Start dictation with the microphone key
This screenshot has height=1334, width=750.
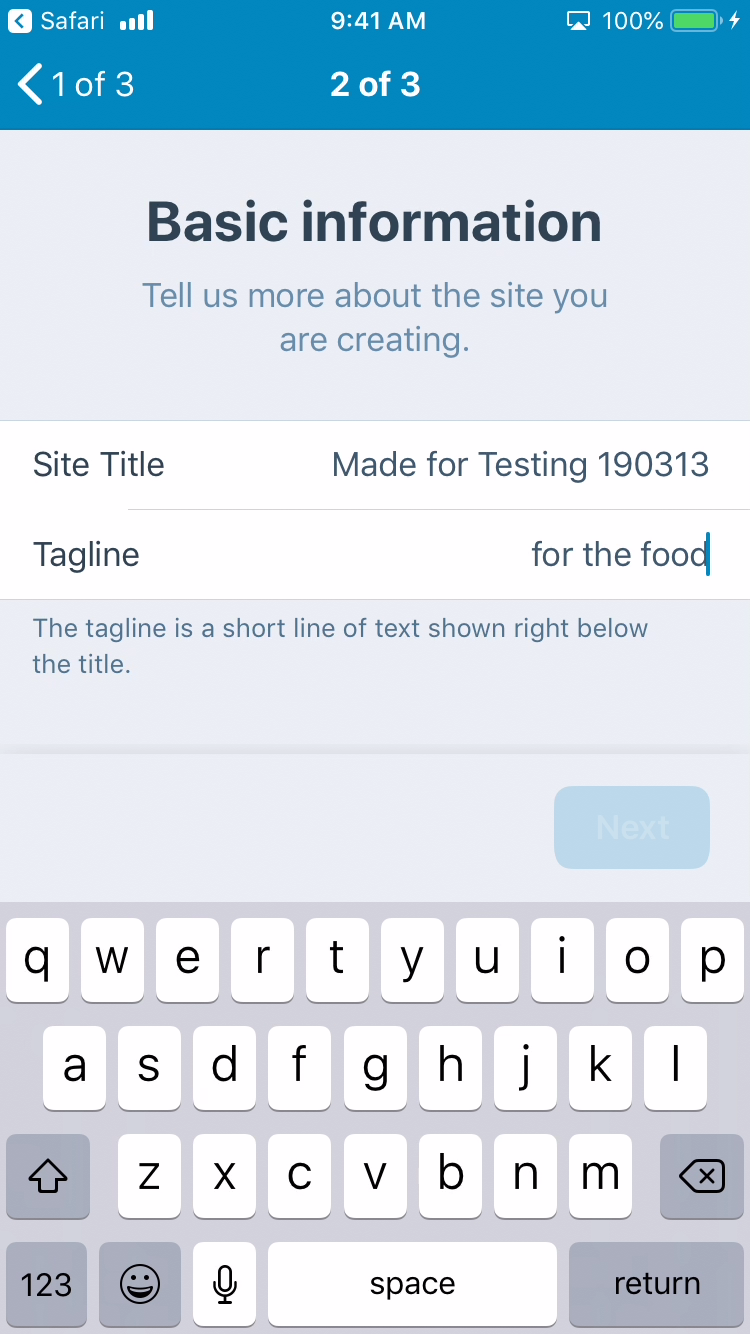[x=225, y=1284]
